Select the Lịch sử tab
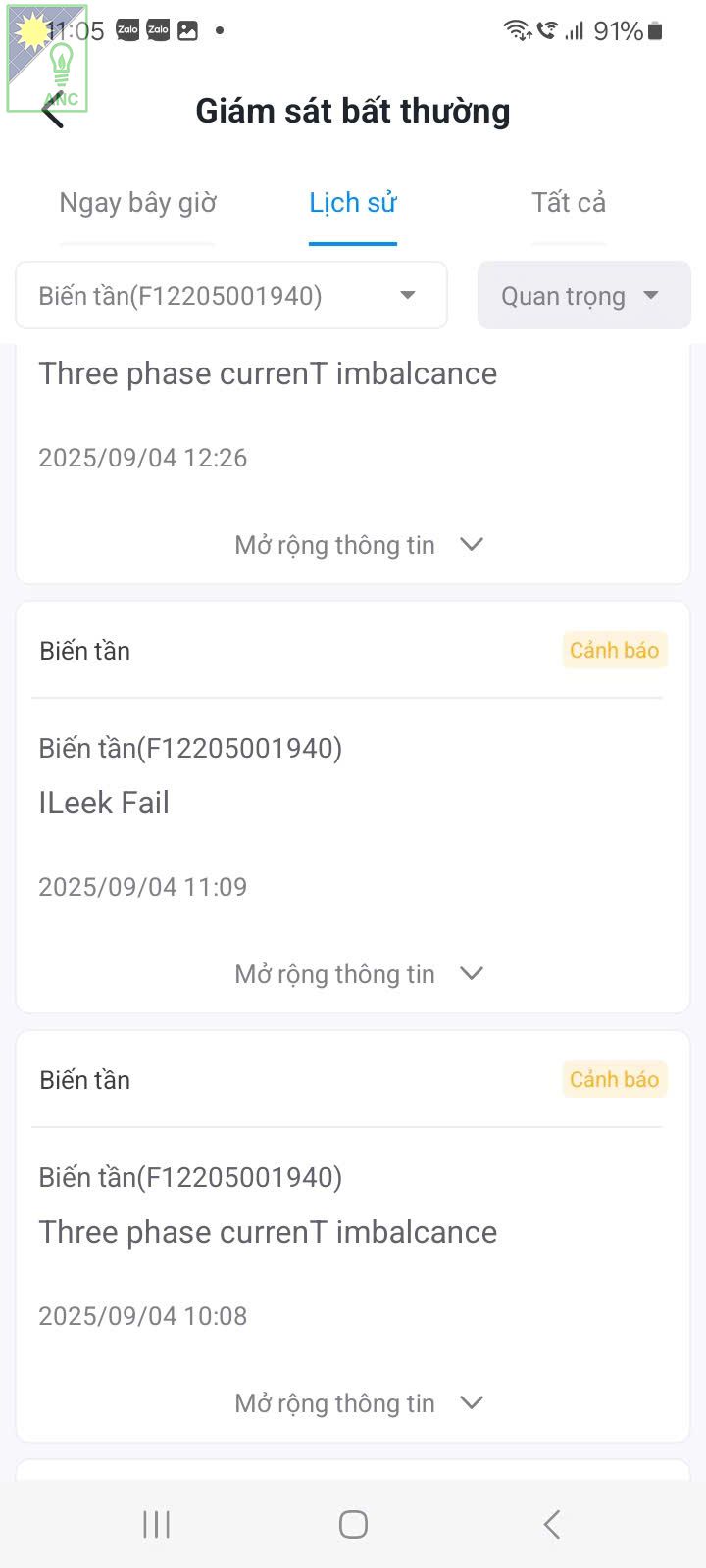Viewport: 706px width, 1568px height. tap(353, 203)
